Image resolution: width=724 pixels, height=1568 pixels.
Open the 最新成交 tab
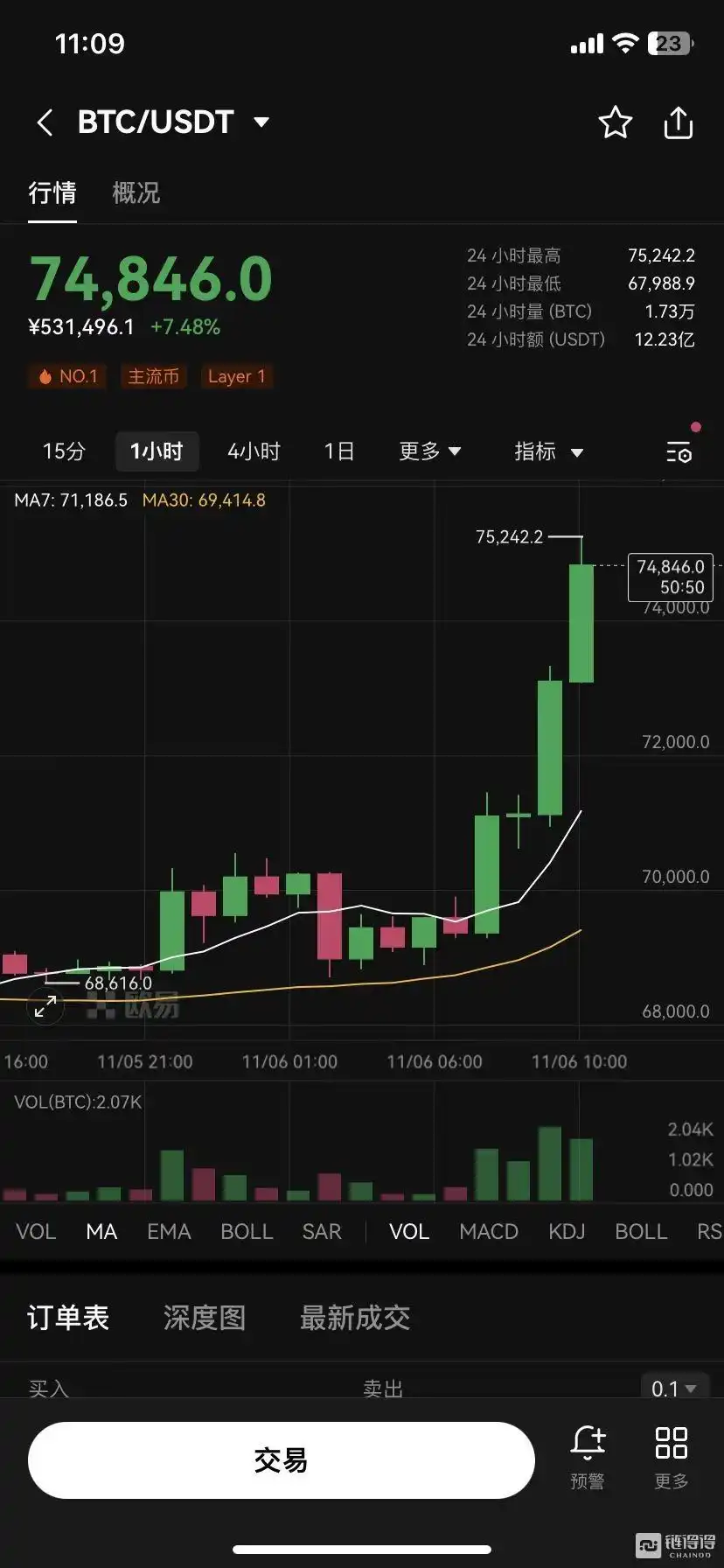click(355, 1318)
